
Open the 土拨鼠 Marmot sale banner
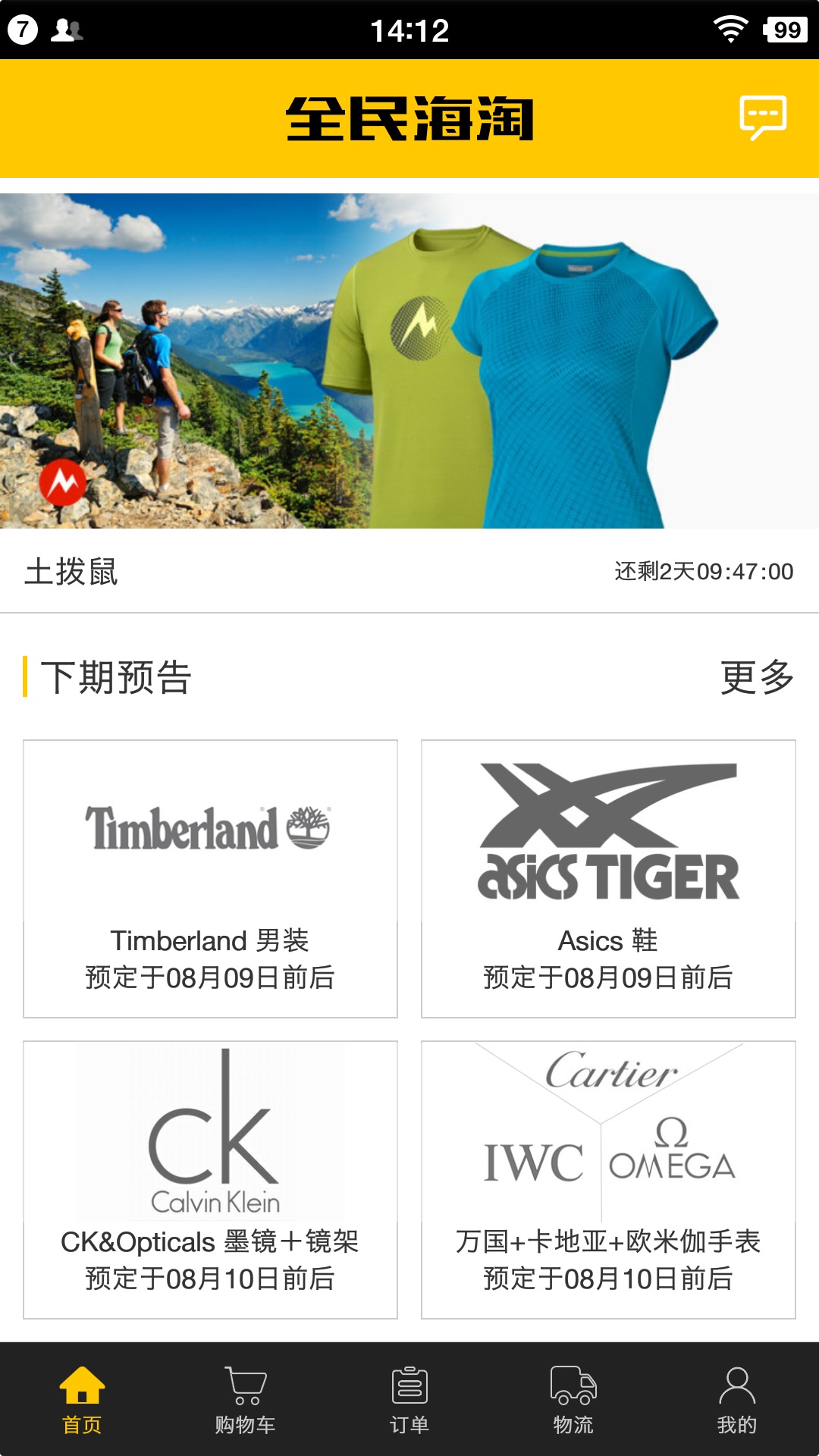pos(409,361)
